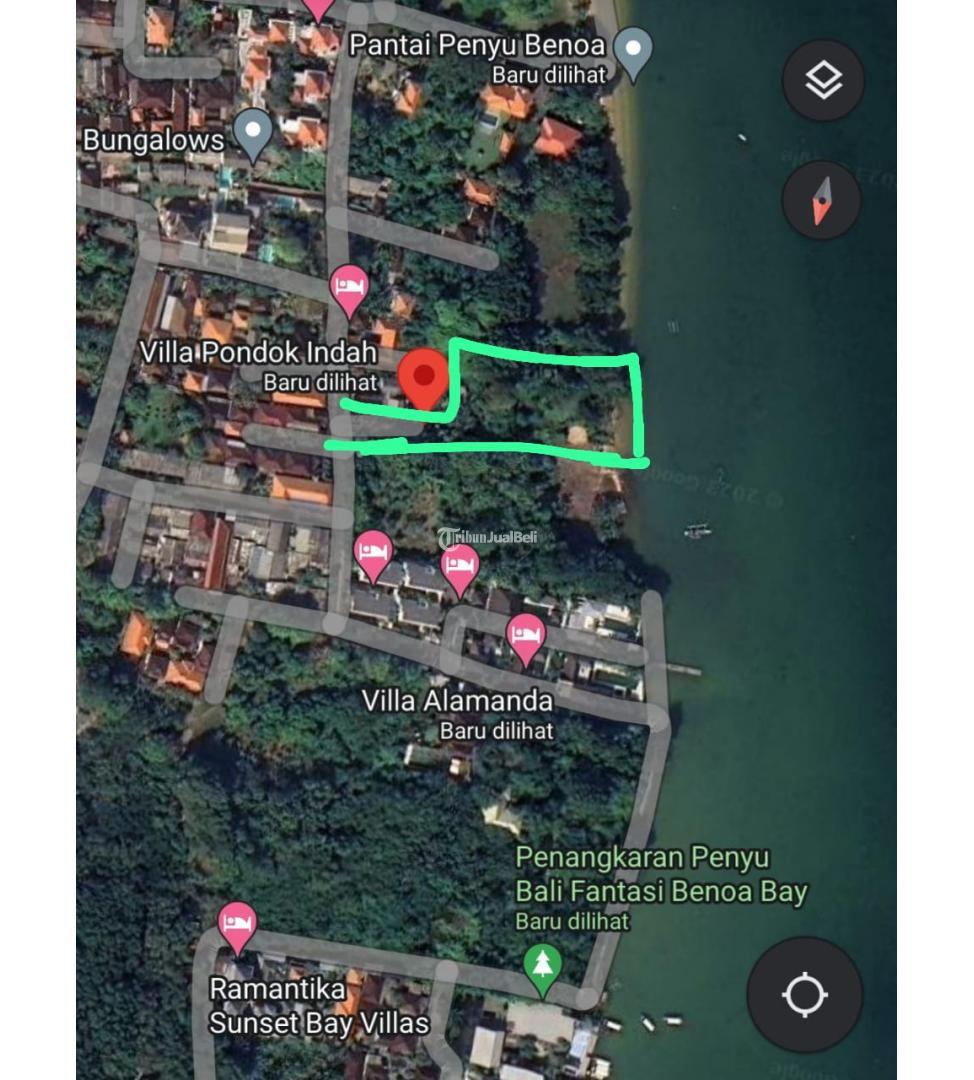Center the map on my location

[x=804, y=995]
